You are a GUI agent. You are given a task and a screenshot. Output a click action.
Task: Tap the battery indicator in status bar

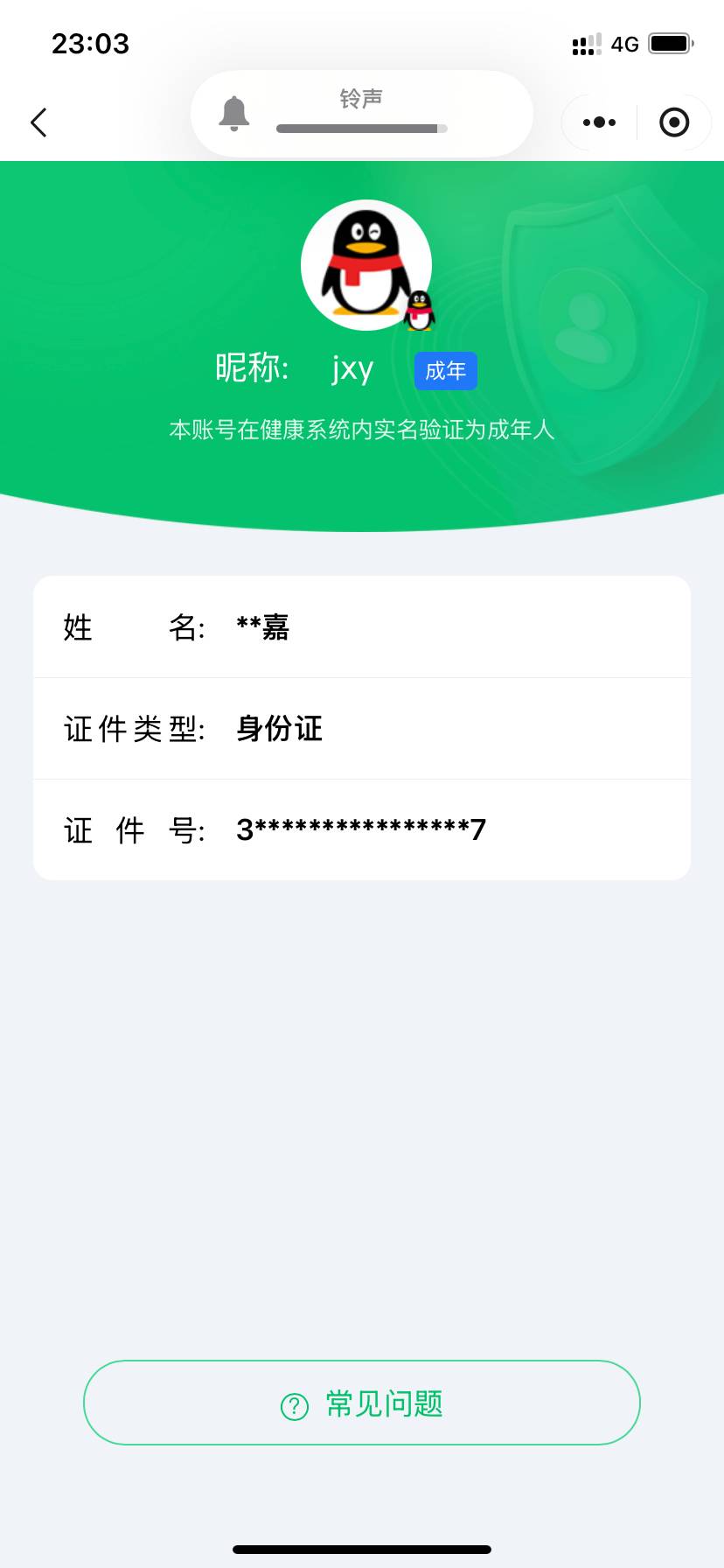point(672,43)
